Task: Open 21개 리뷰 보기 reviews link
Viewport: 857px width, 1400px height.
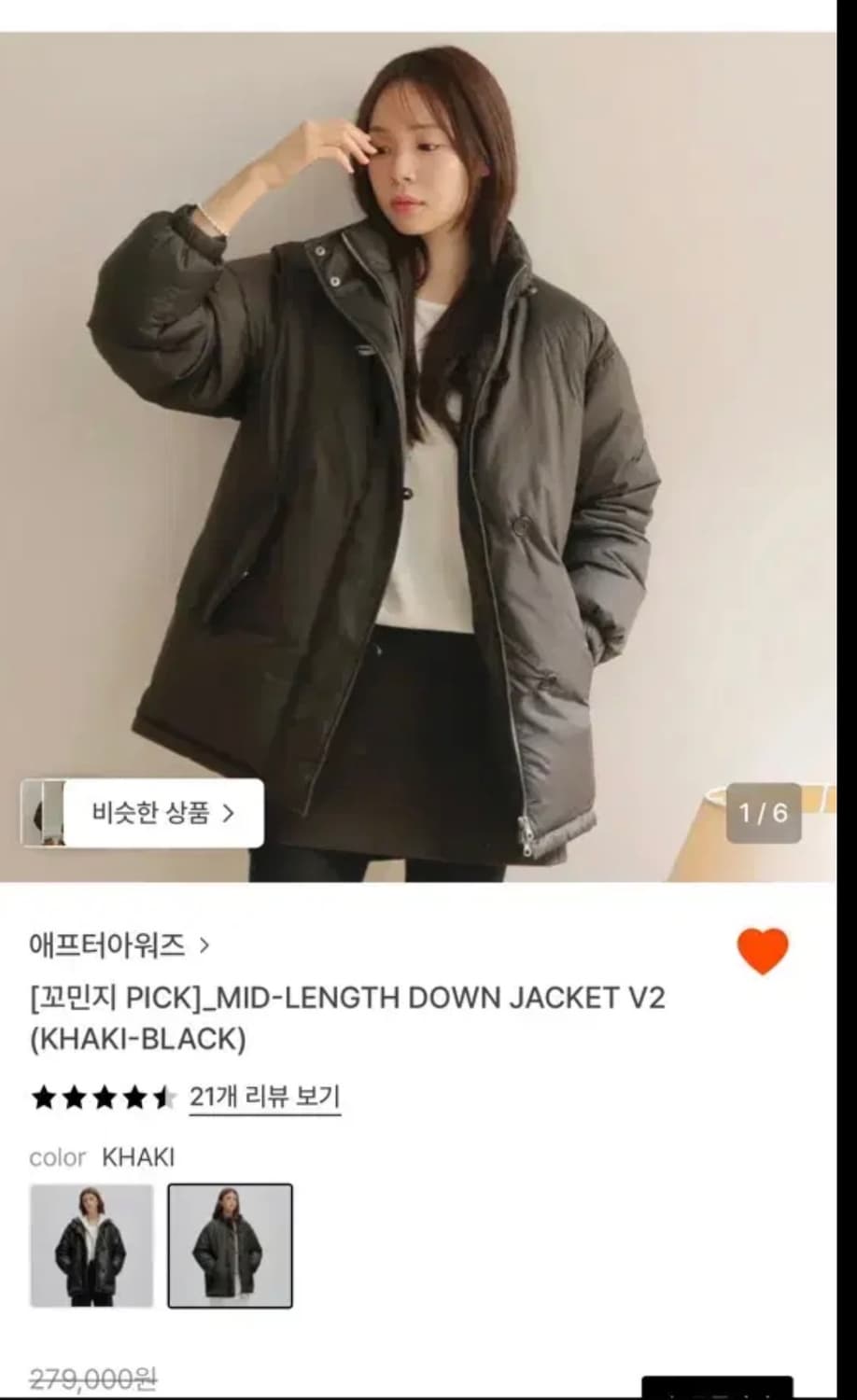Action: point(264,1096)
